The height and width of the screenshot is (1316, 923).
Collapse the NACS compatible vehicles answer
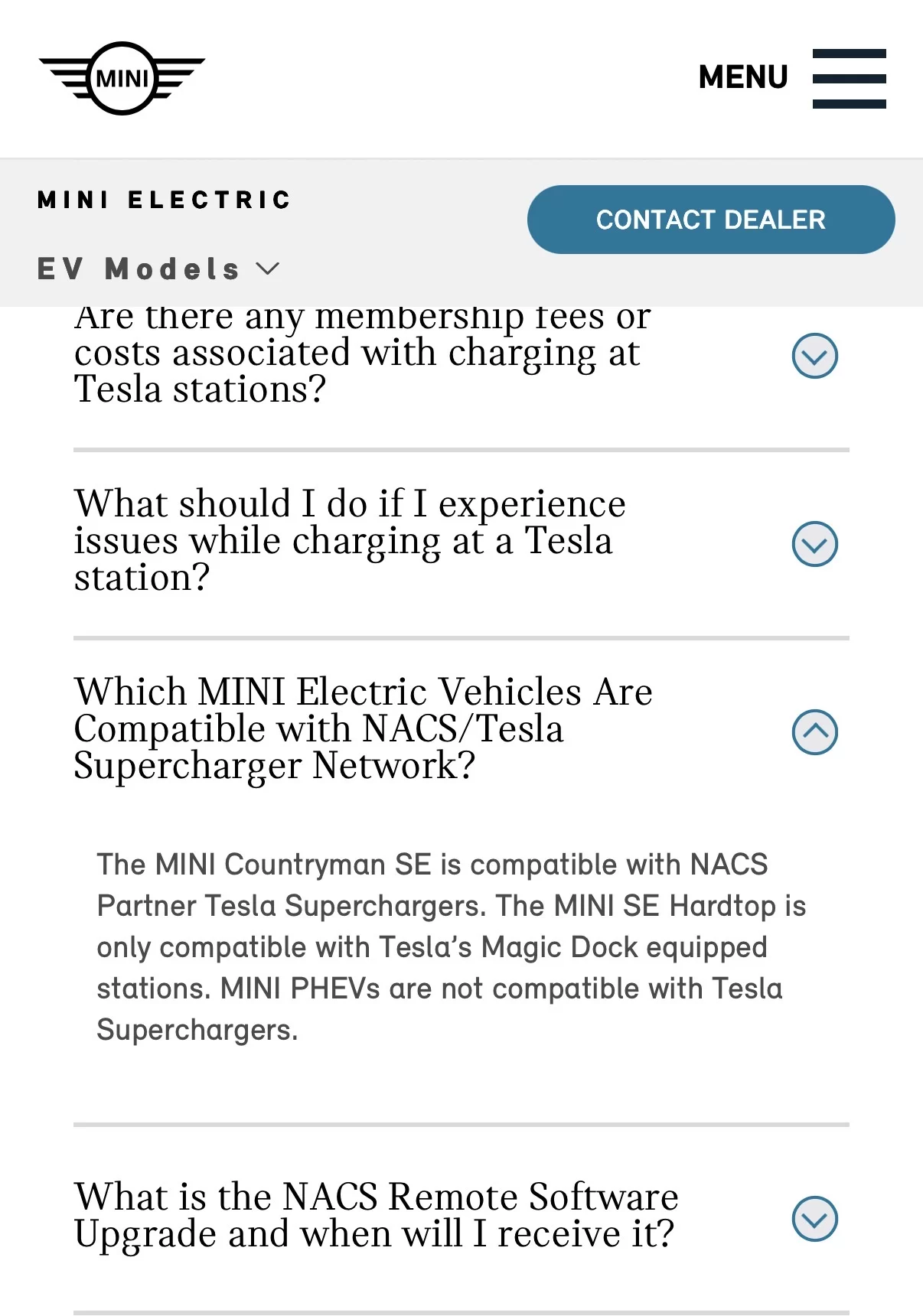[x=814, y=732]
